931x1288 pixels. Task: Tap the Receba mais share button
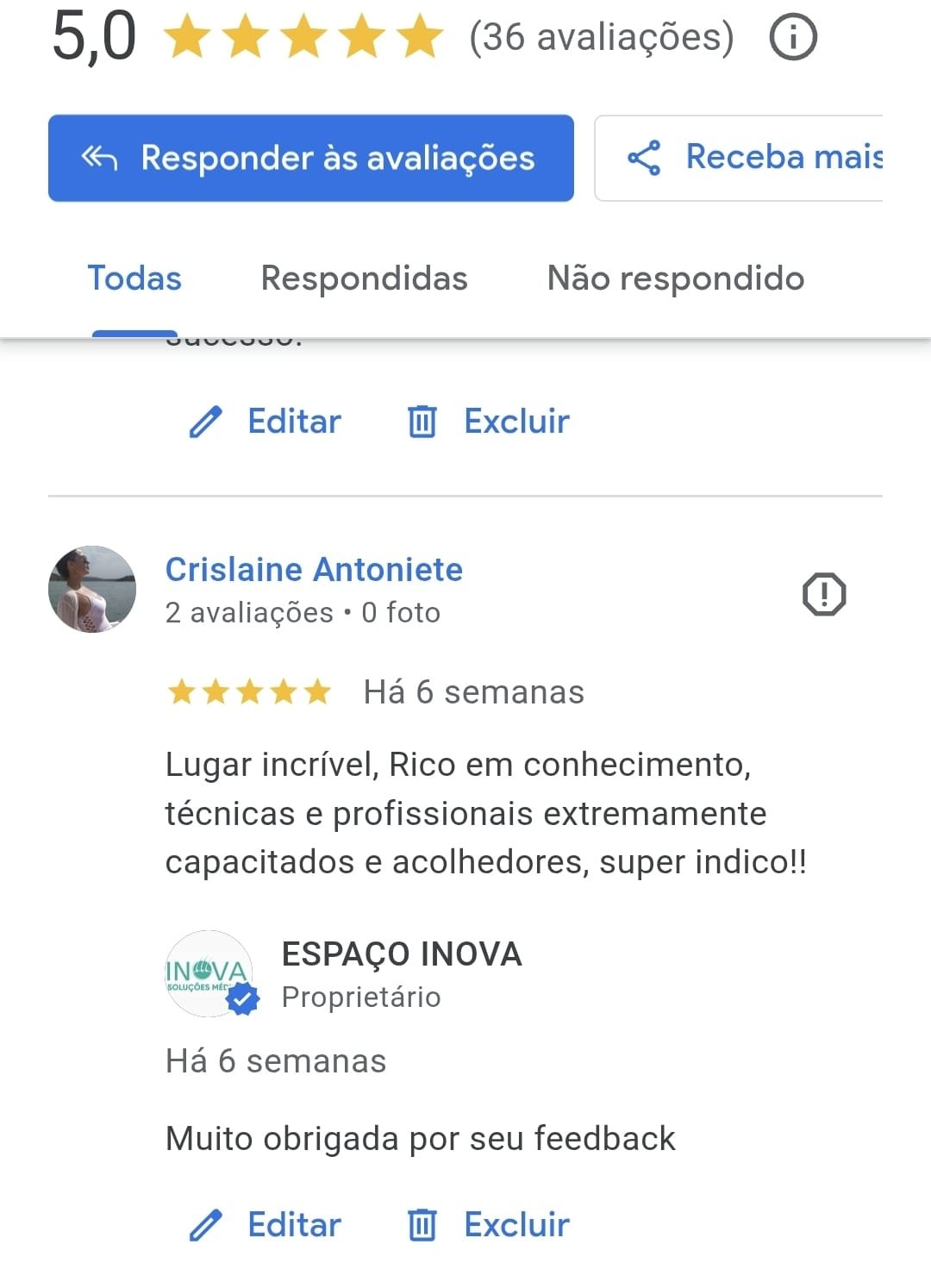[x=740, y=159]
